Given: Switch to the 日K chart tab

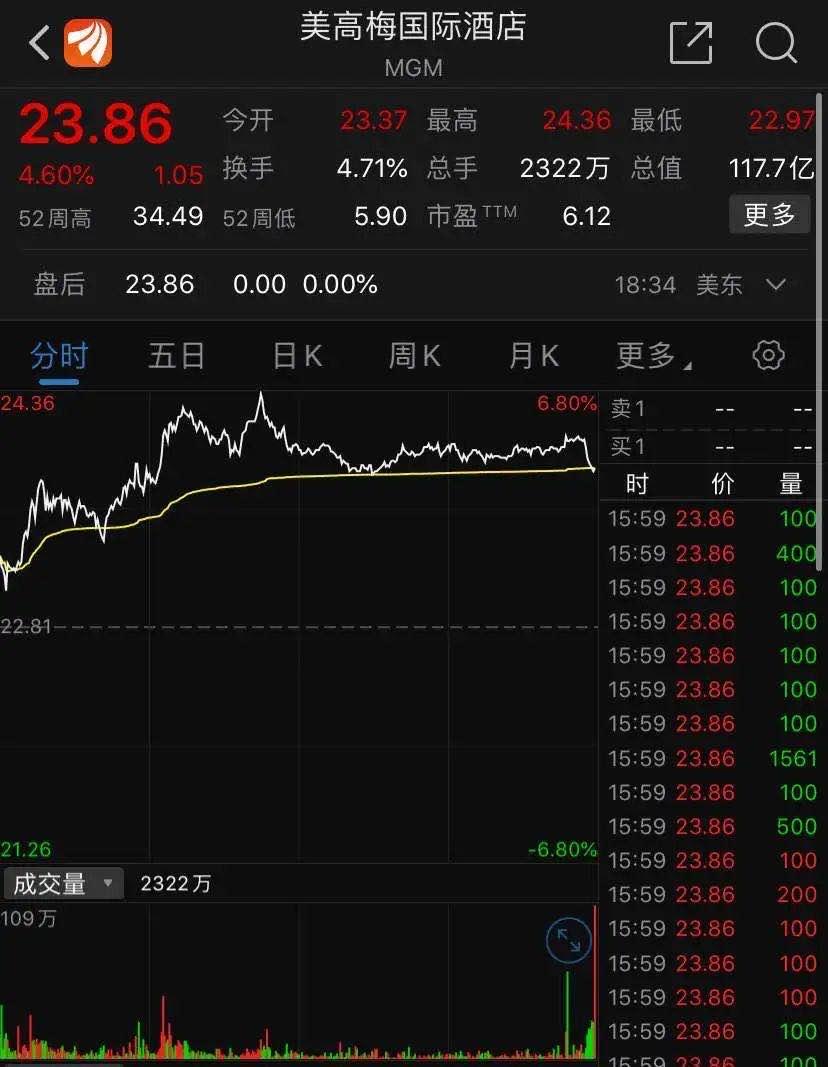Looking at the screenshot, I should 297,356.
